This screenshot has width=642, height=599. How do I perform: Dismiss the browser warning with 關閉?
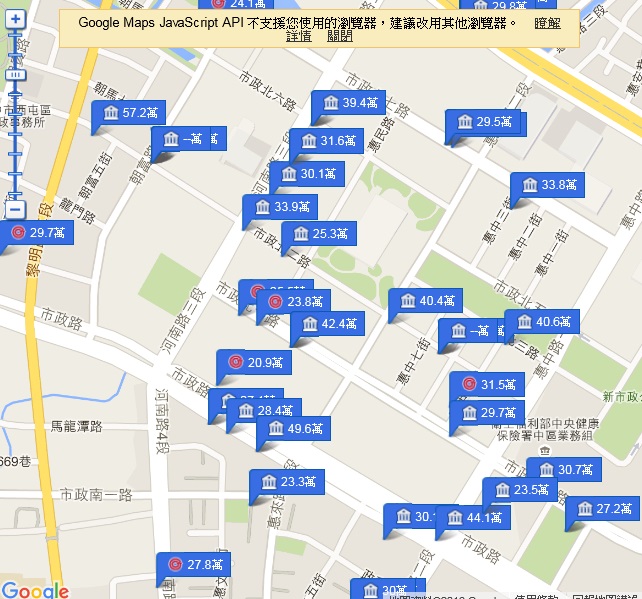[340, 36]
